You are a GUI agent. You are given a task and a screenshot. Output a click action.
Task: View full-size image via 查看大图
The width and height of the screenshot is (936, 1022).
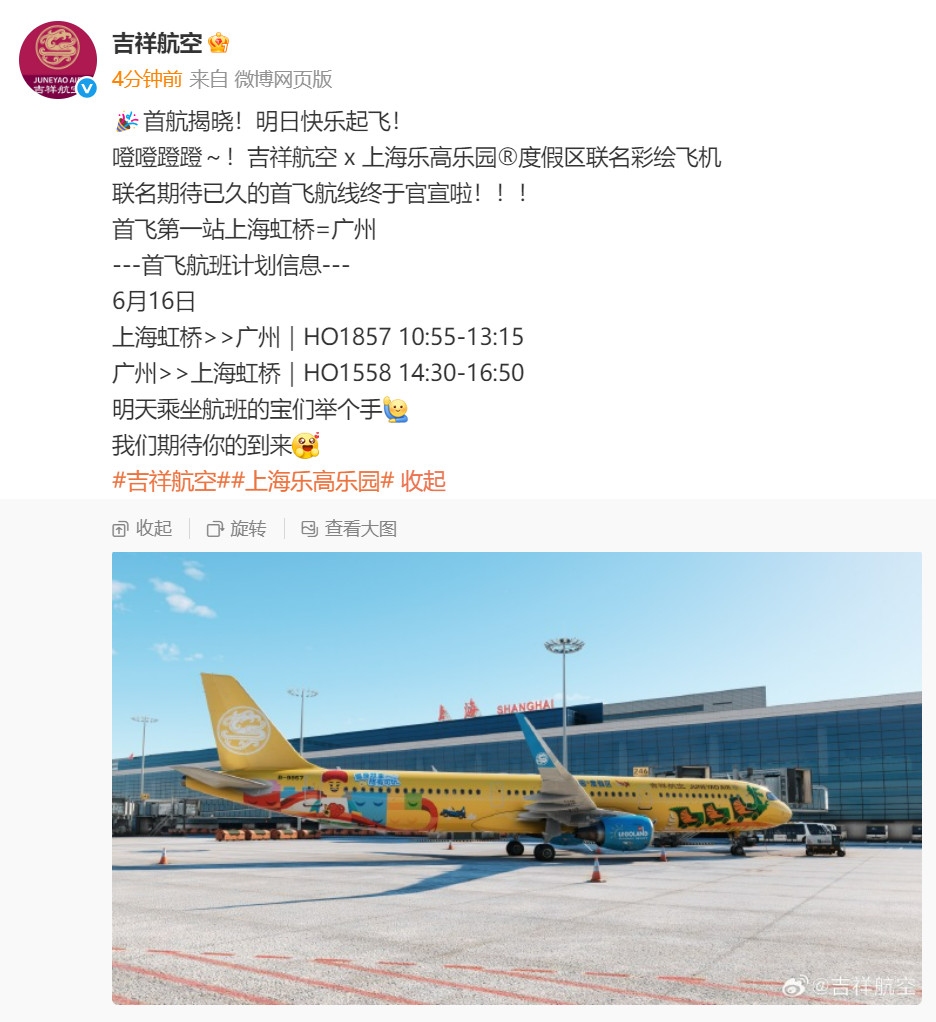coord(349,529)
